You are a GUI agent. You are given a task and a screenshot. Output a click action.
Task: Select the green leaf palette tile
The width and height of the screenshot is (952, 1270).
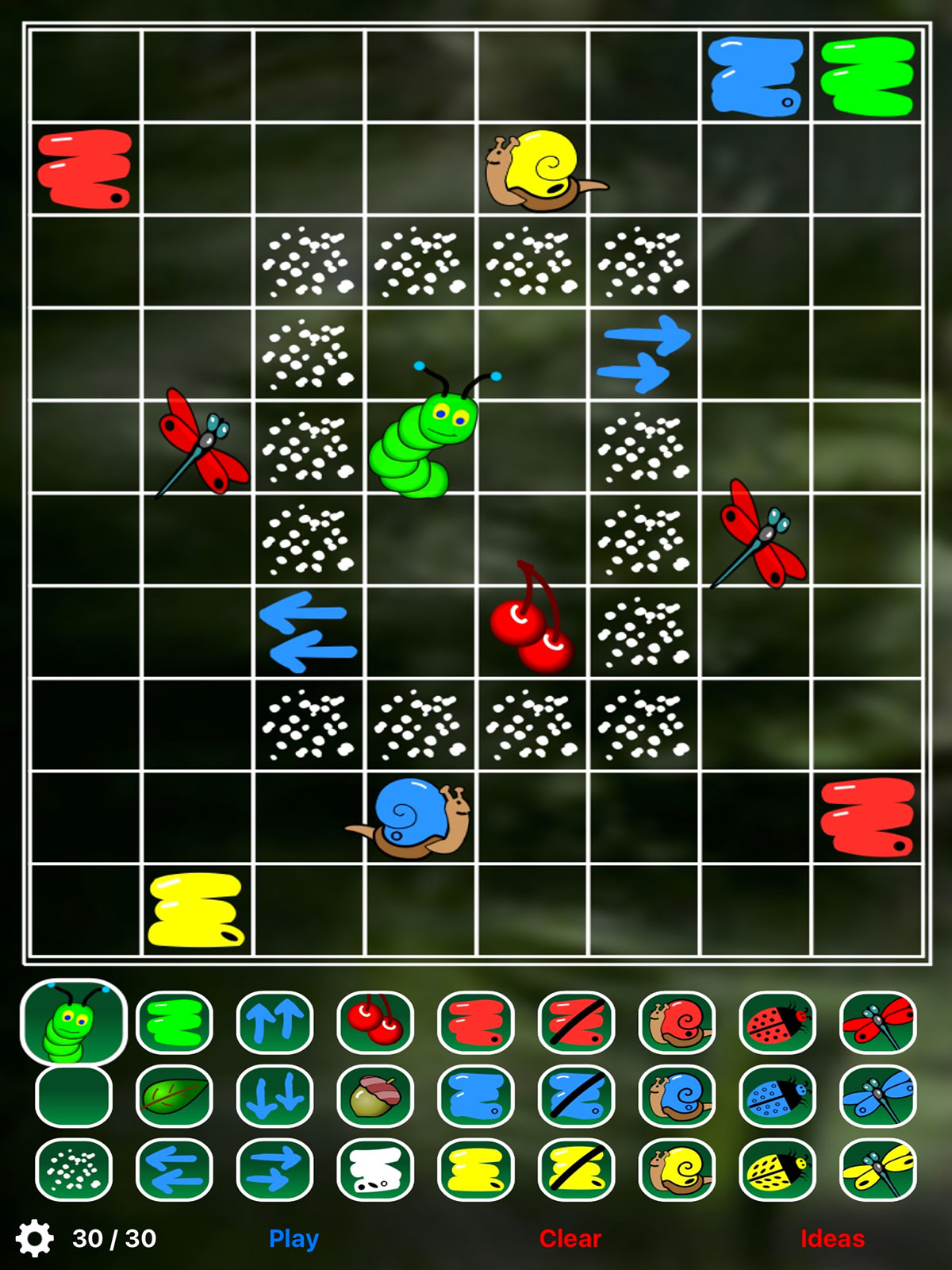175,1096
